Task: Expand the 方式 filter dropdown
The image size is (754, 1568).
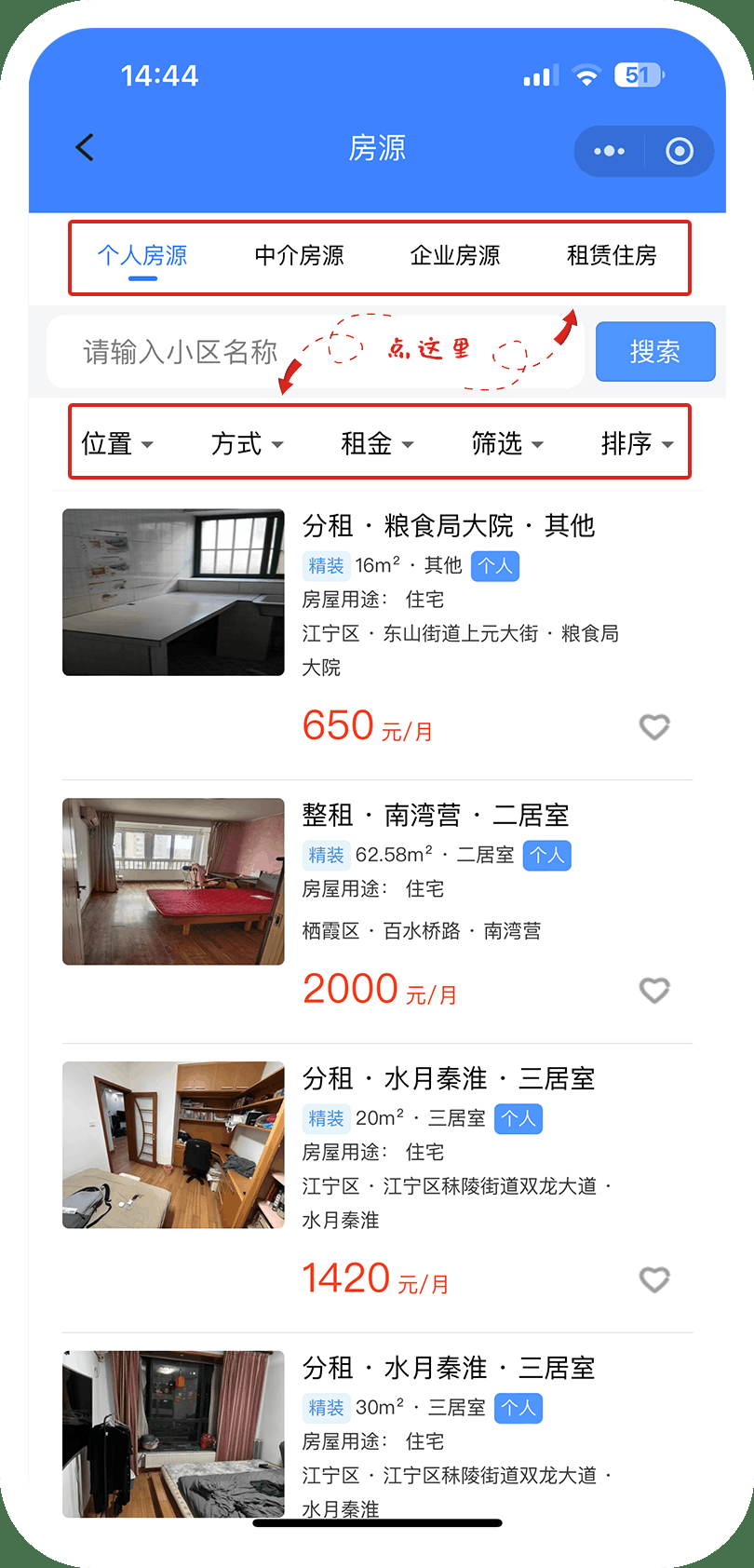Action: coord(247,443)
